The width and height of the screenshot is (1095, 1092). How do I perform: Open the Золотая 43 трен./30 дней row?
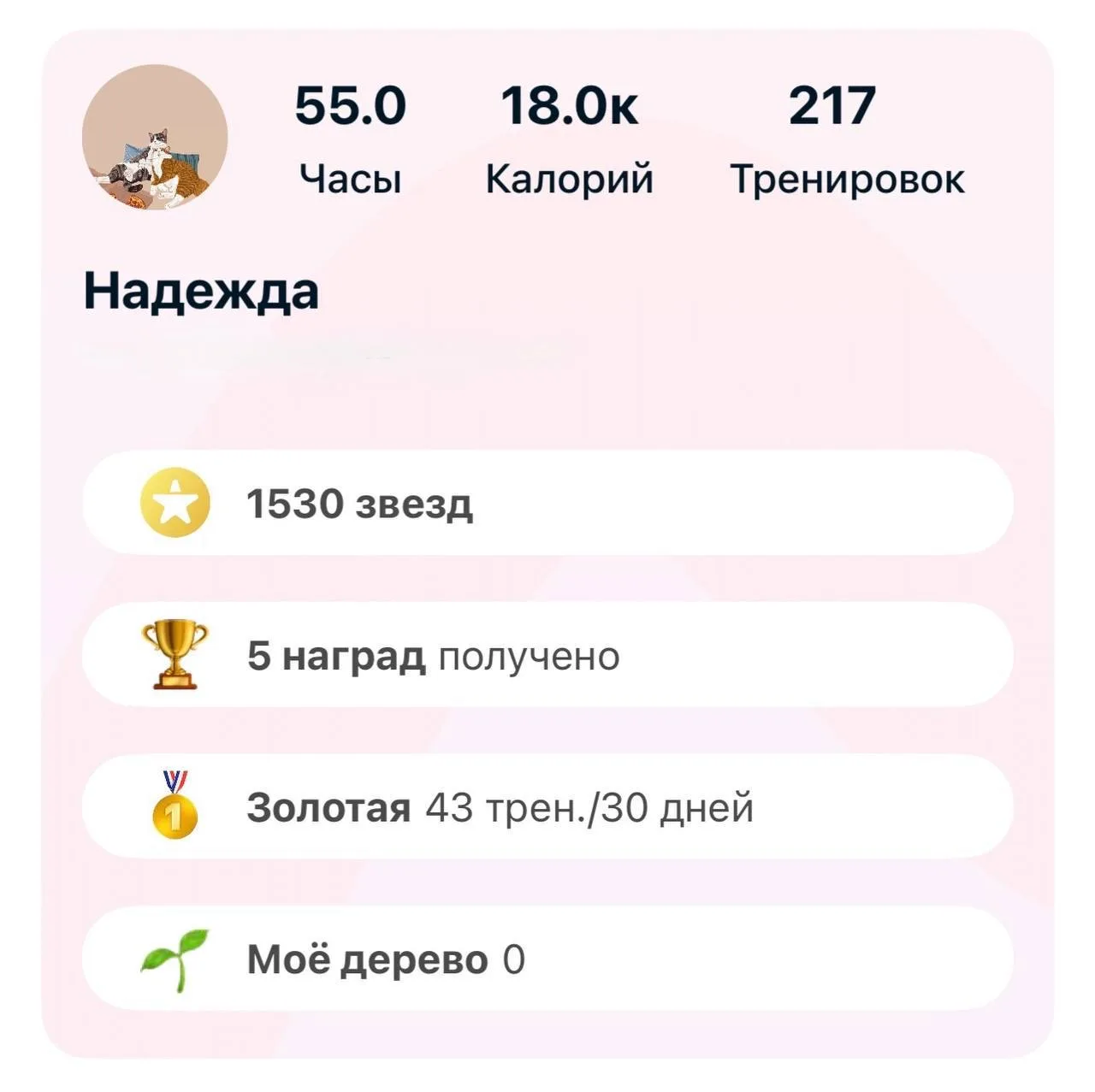[x=547, y=806]
